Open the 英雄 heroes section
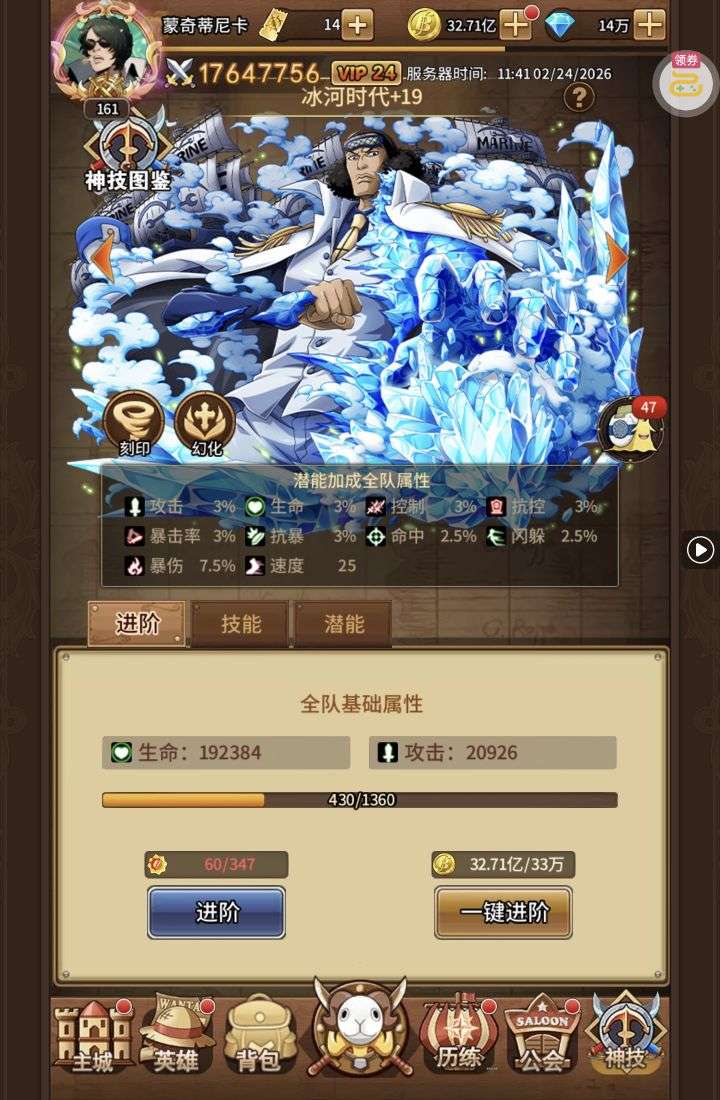Viewport: 720px width, 1100px height. click(x=176, y=1037)
